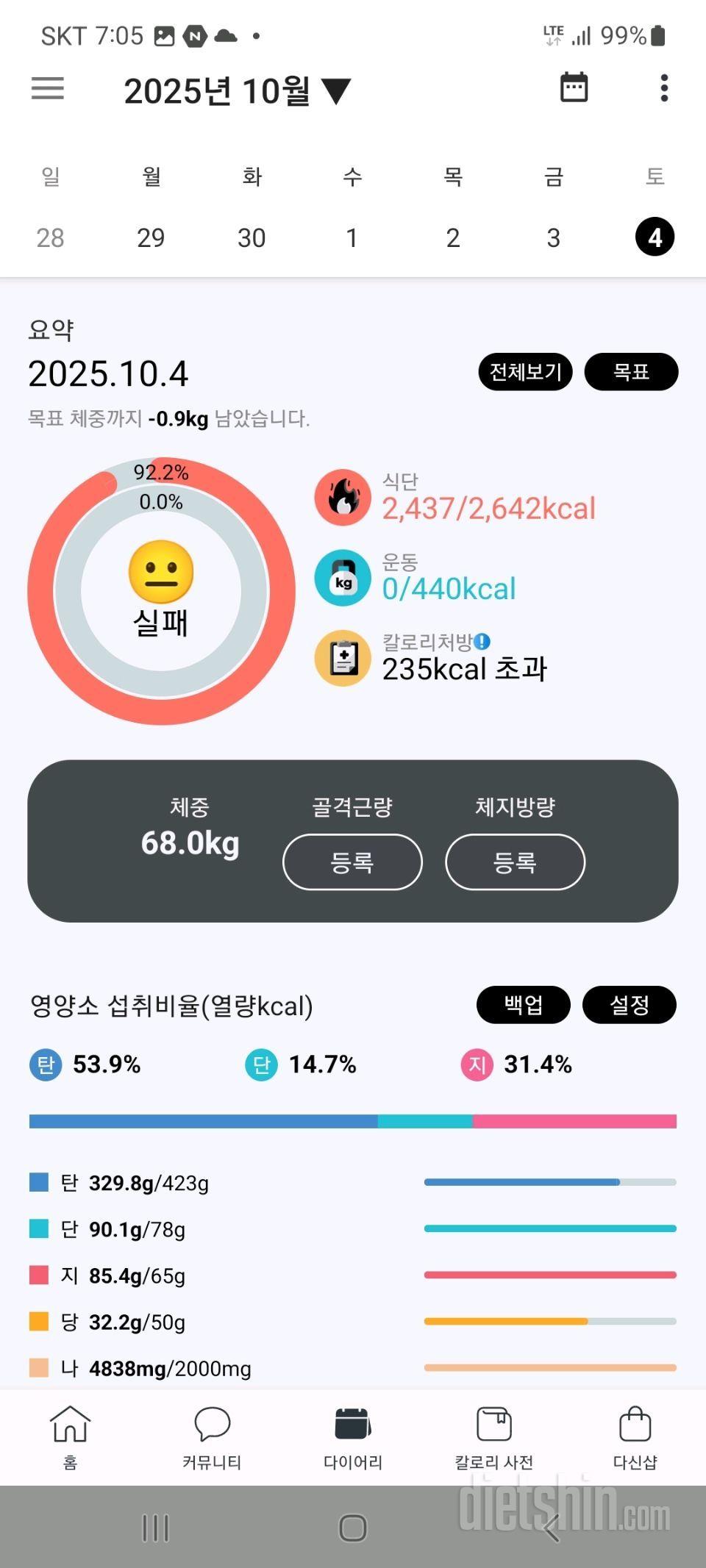Open the 다이어리 tab
This screenshot has width=706, height=1568.
(x=353, y=1437)
